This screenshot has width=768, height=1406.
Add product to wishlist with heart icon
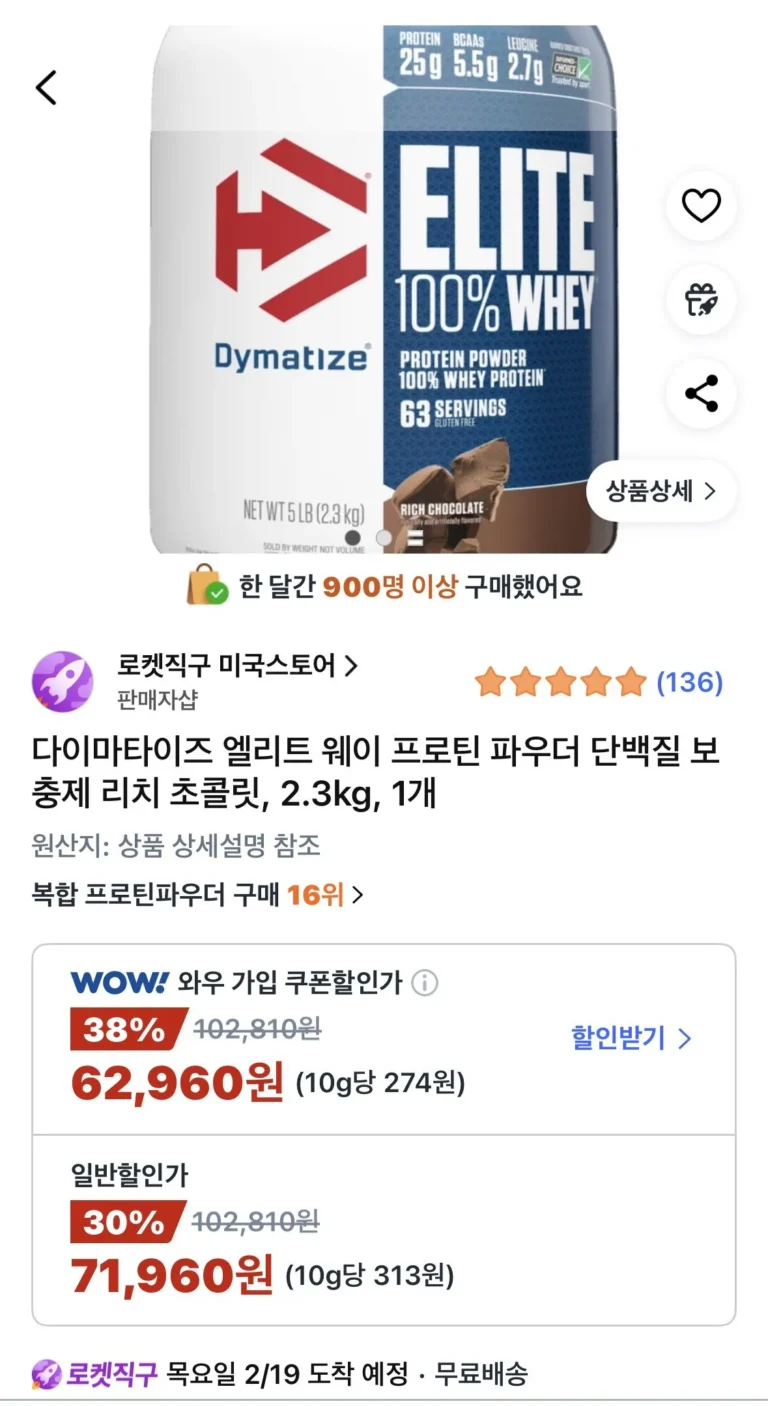(701, 206)
